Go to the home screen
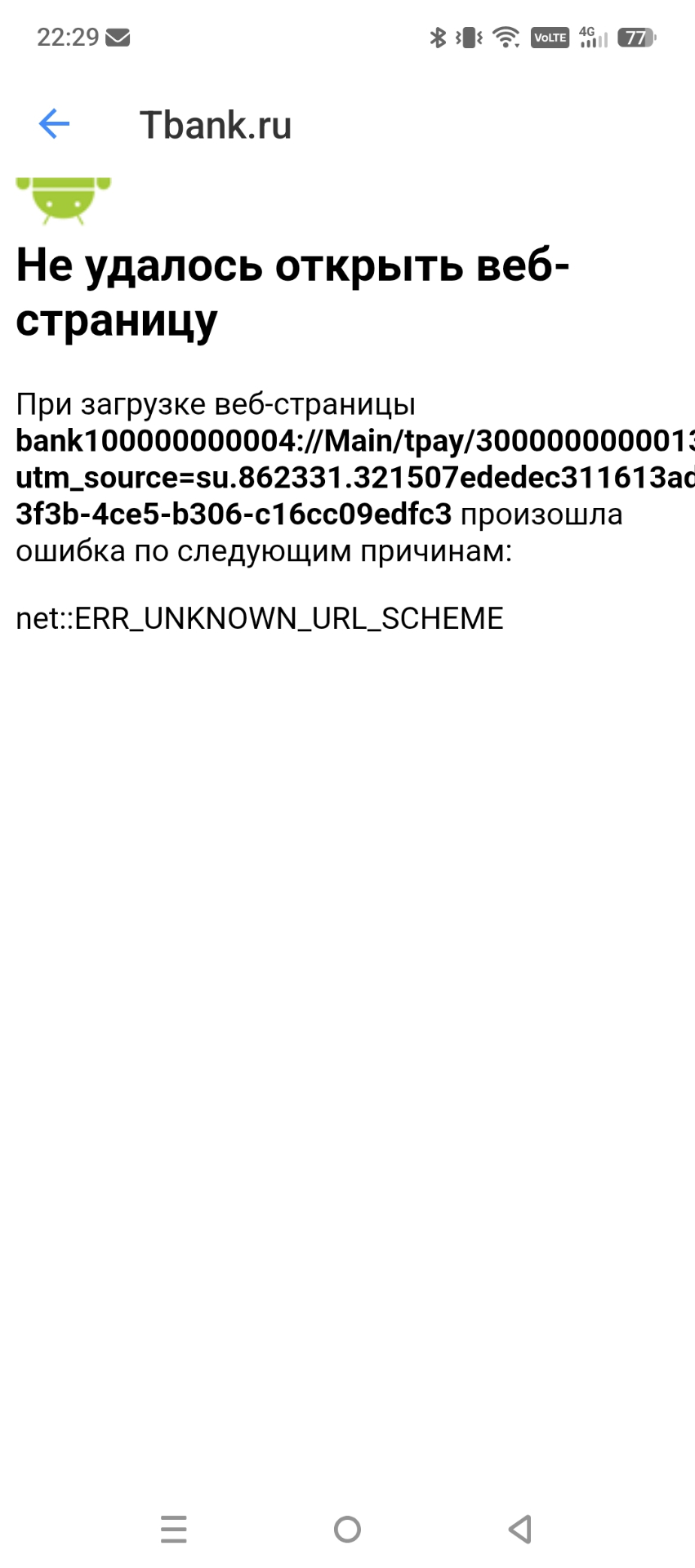Image resolution: width=695 pixels, height=1568 pixels. click(x=347, y=1529)
